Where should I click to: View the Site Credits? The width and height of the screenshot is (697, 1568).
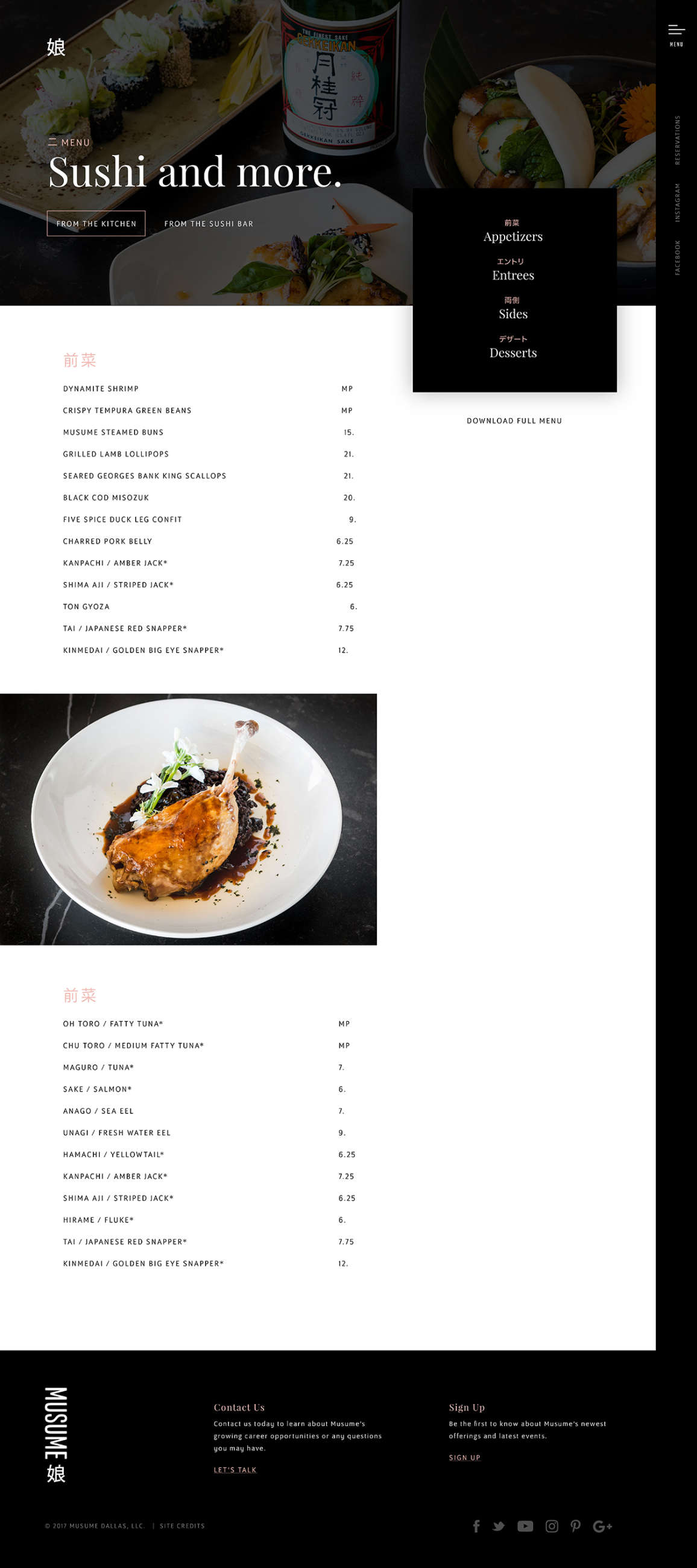click(182, 1525)
